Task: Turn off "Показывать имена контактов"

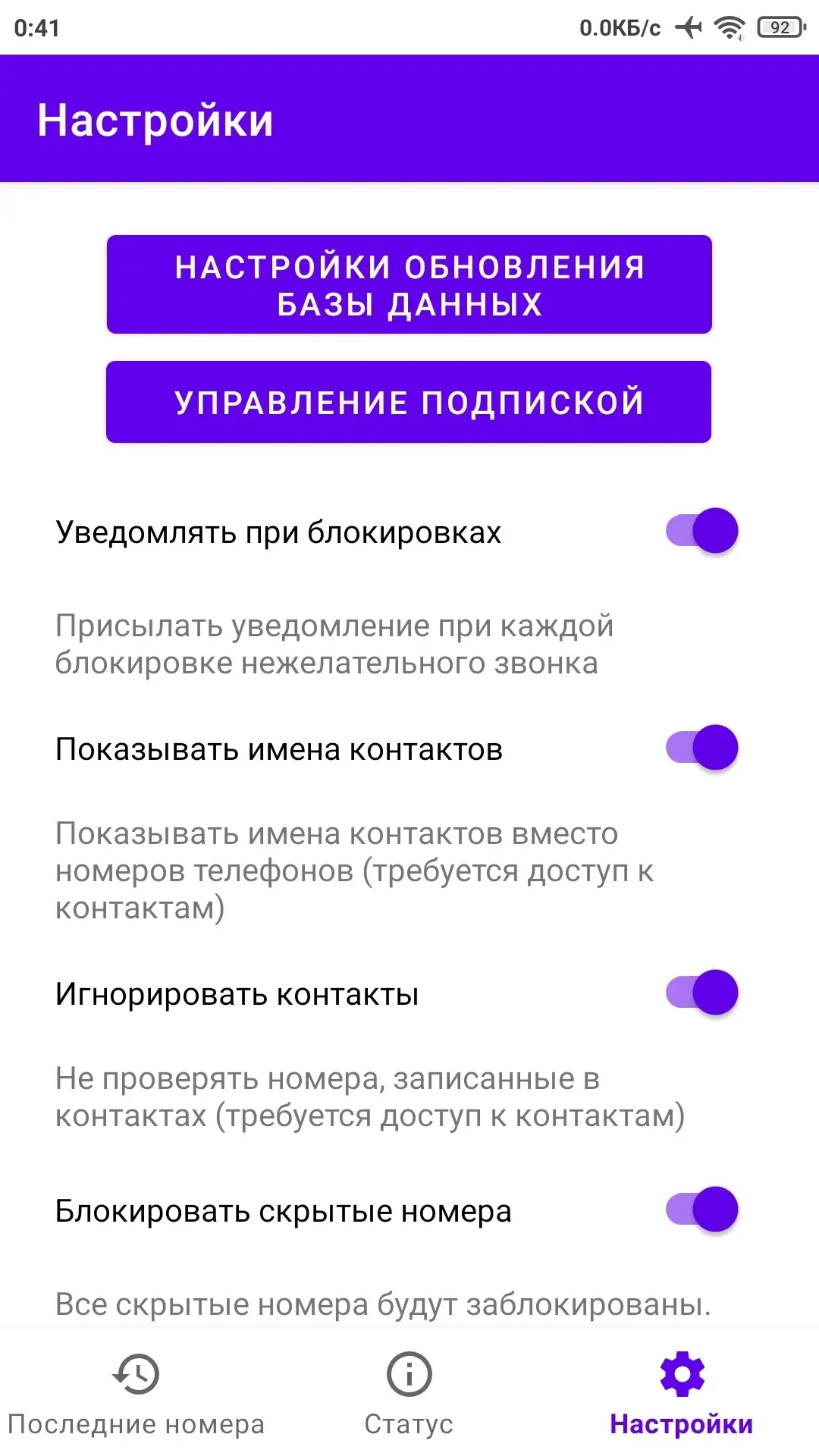Action: click(702, 748)
